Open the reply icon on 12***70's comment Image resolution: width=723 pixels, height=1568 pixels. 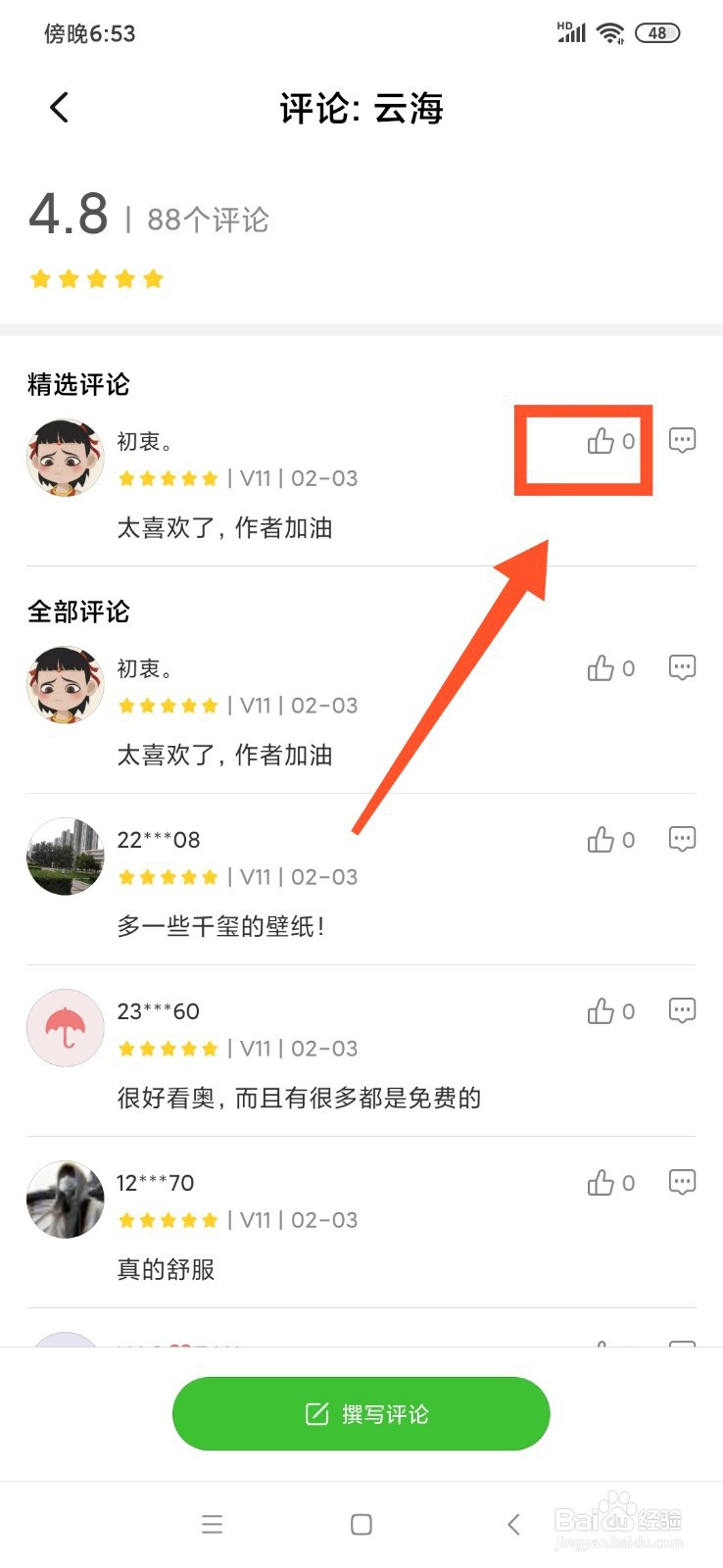[682, 1182]
